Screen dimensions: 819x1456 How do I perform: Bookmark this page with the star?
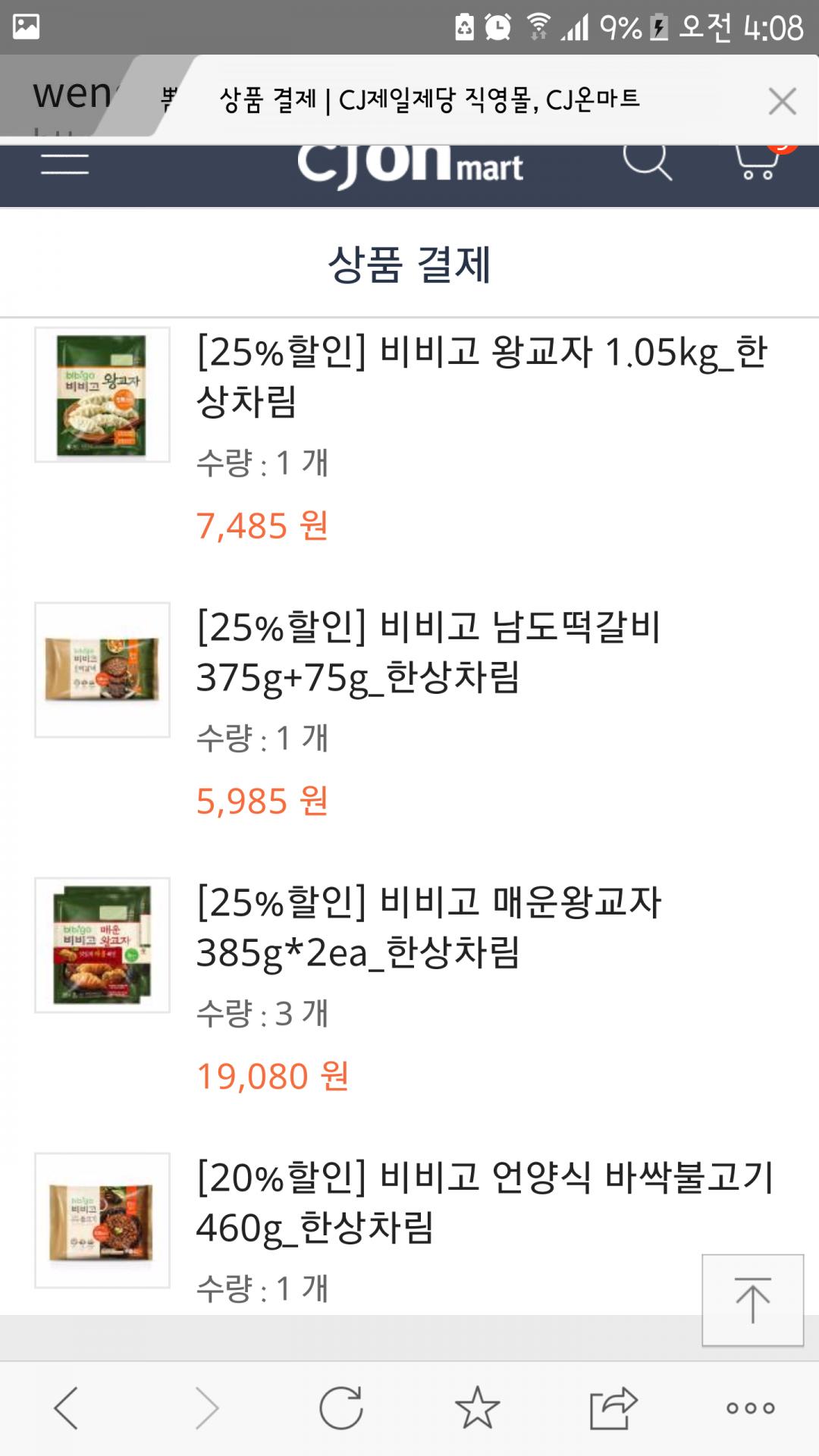click(x=477, y=1407)
